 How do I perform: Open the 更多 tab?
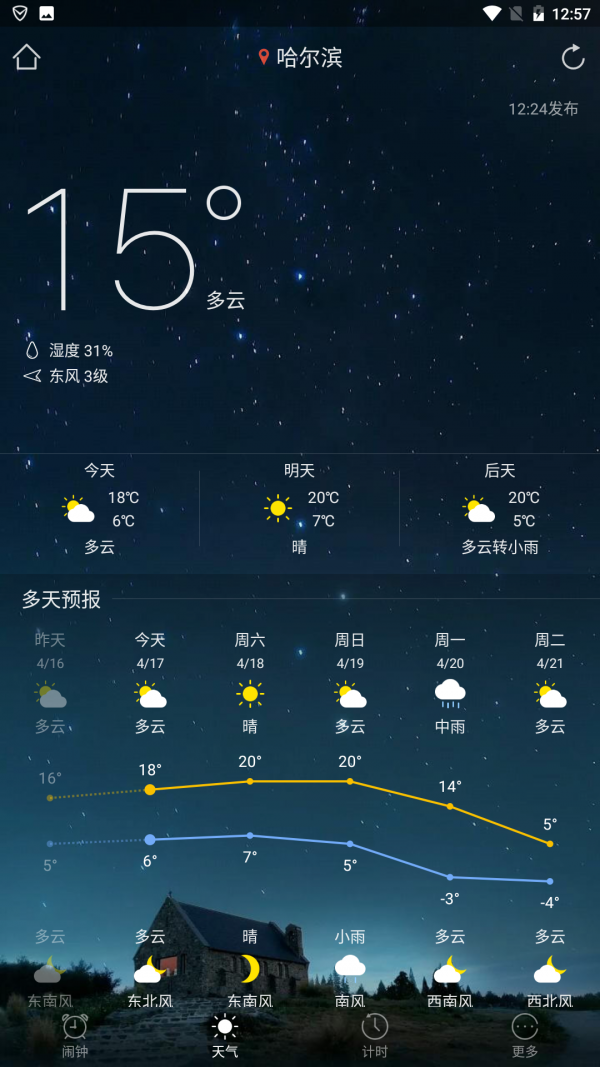click(x=525, y=1035)
